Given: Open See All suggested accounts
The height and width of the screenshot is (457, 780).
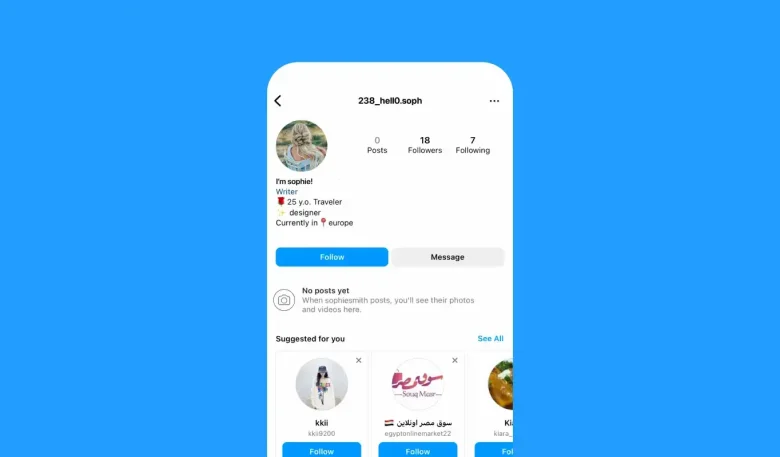Looking at the screenshot, I should tap(490, 339).
